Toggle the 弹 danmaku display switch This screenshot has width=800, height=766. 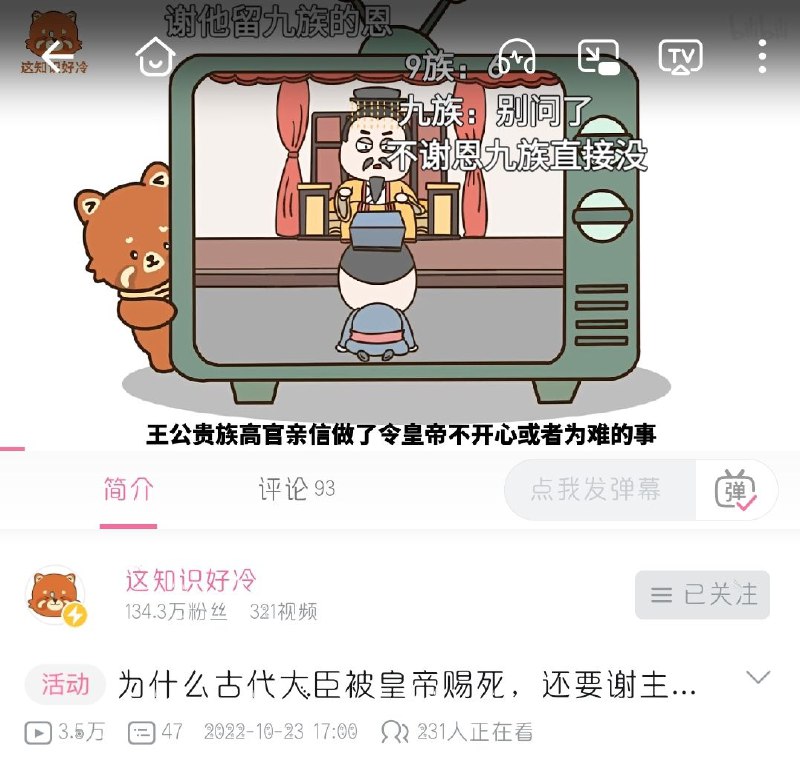point(736,490)
